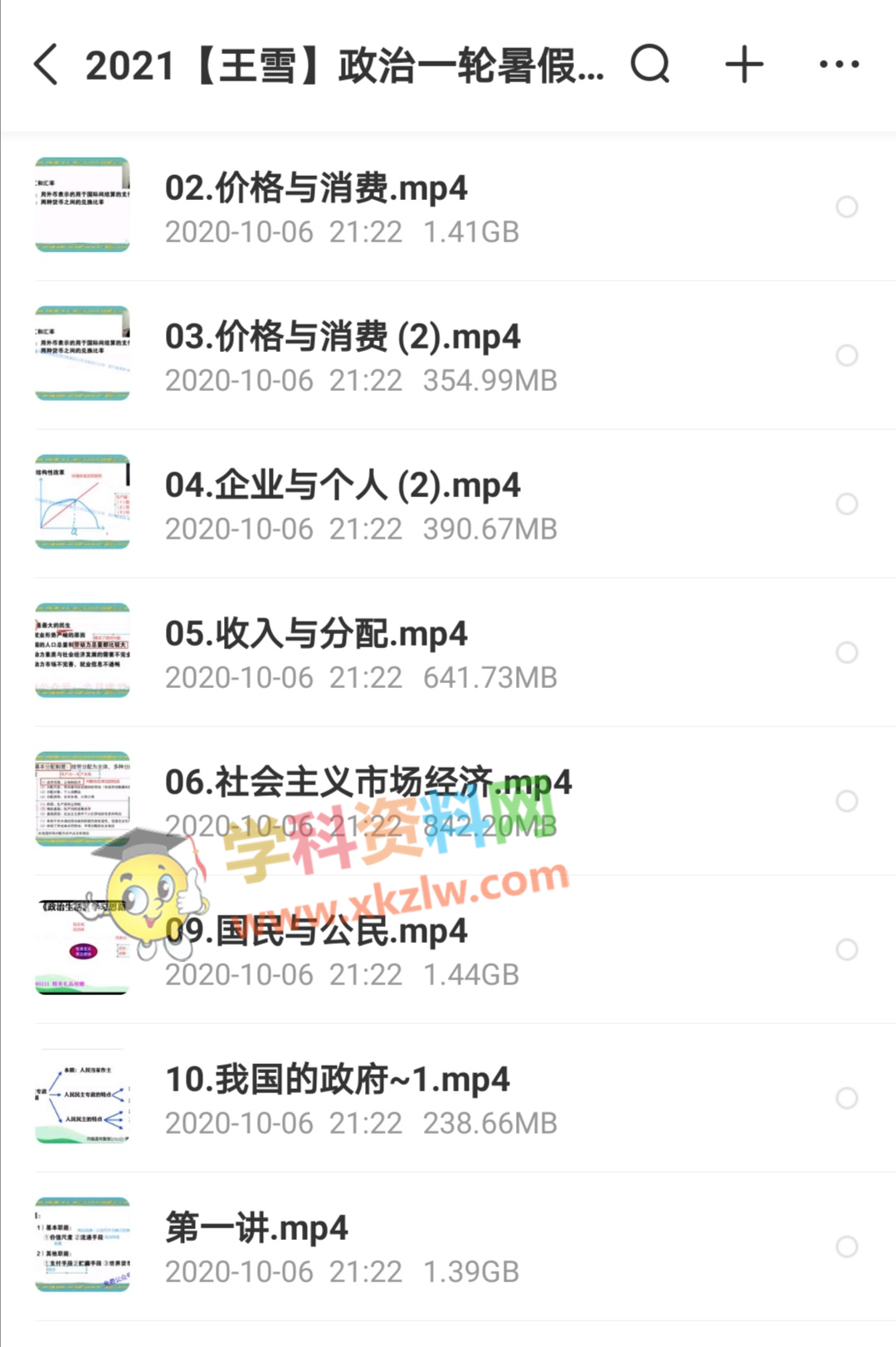Screen dimensions: 896x1347
Task: Open 05.收入与分配.mp4
Action: click(316, 635)
